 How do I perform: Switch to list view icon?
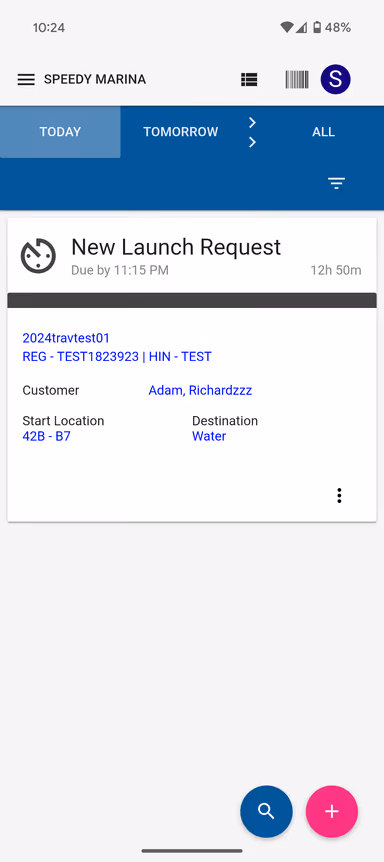pos(249,80)
